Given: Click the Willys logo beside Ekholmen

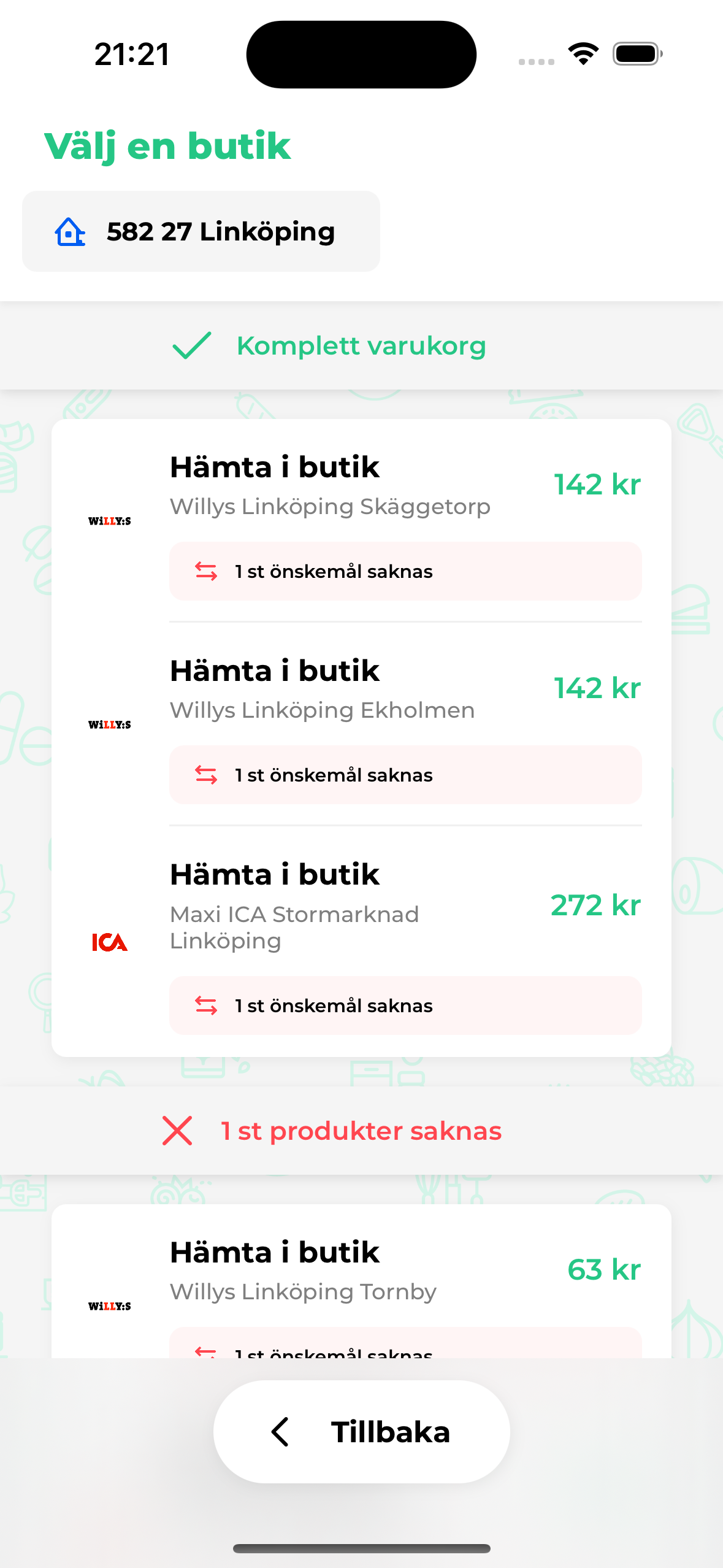Looking at the screenshot, I should [x=110, y=725].
